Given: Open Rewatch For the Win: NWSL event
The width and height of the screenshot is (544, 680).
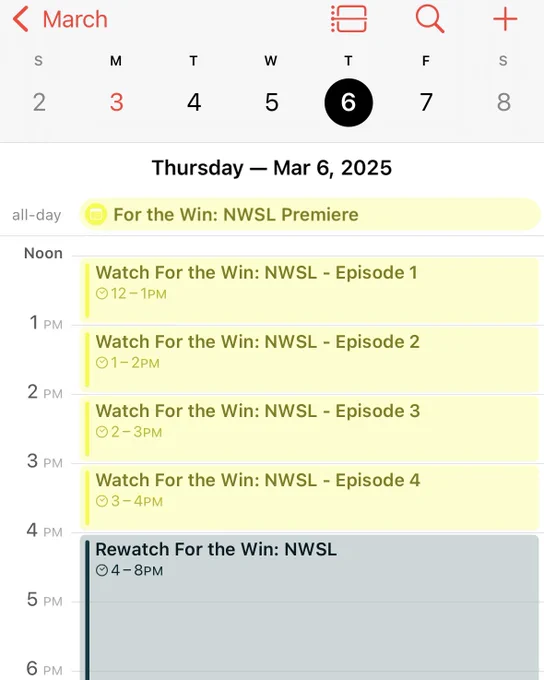Looking at the screenshot, I should [310, 607].
